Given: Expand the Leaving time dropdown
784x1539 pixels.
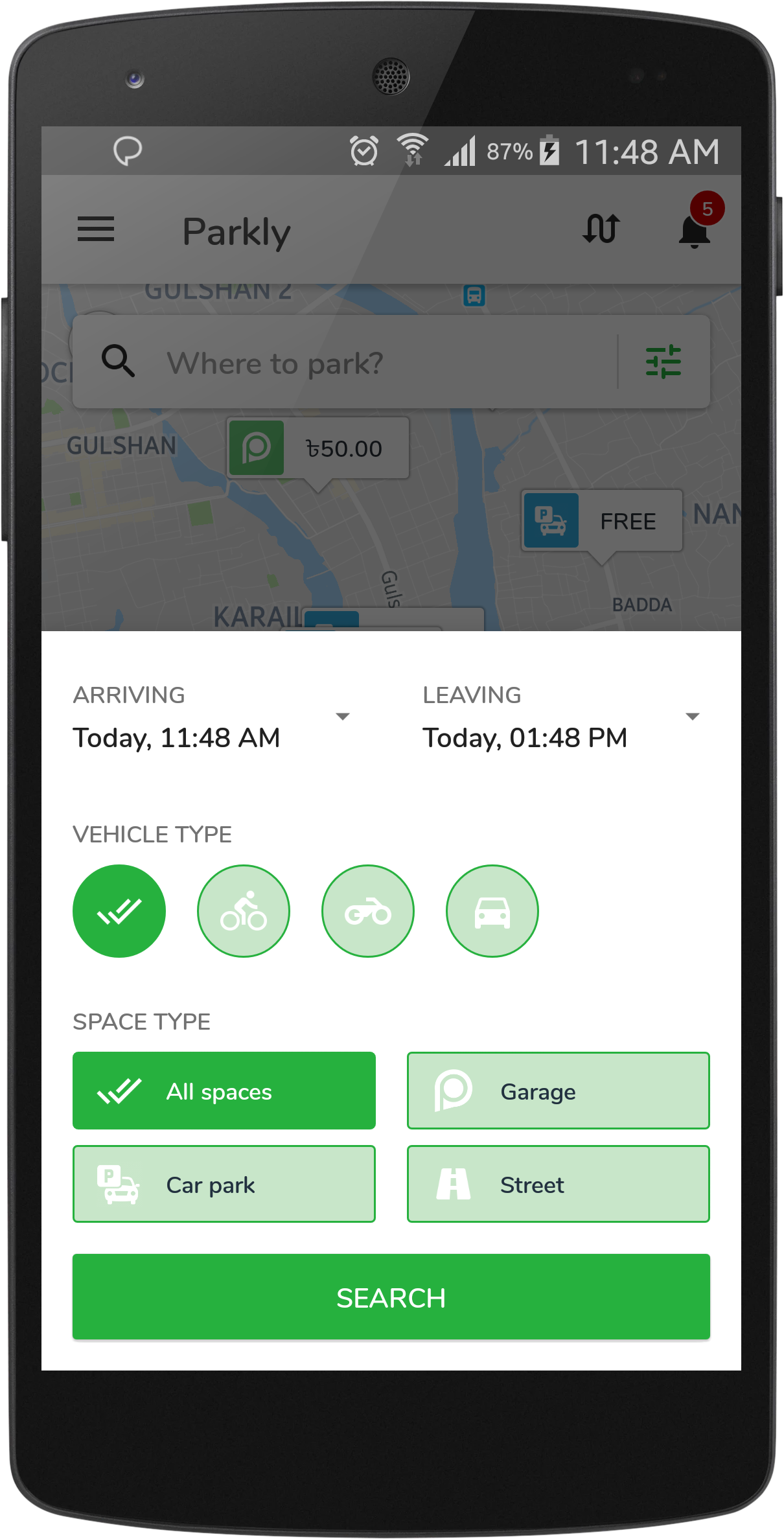Looking at the screenshot, I should pos(562,717).
